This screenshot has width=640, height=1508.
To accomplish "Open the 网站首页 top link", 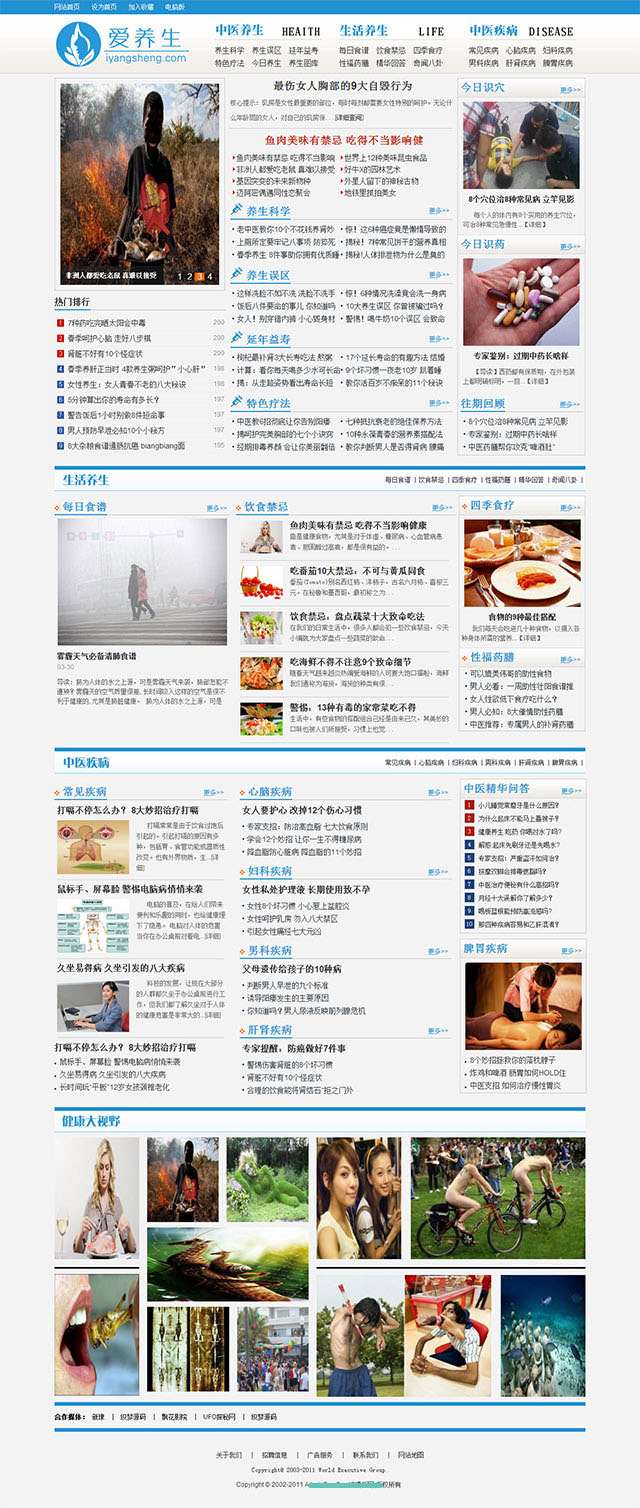I will tap(66, 6).
